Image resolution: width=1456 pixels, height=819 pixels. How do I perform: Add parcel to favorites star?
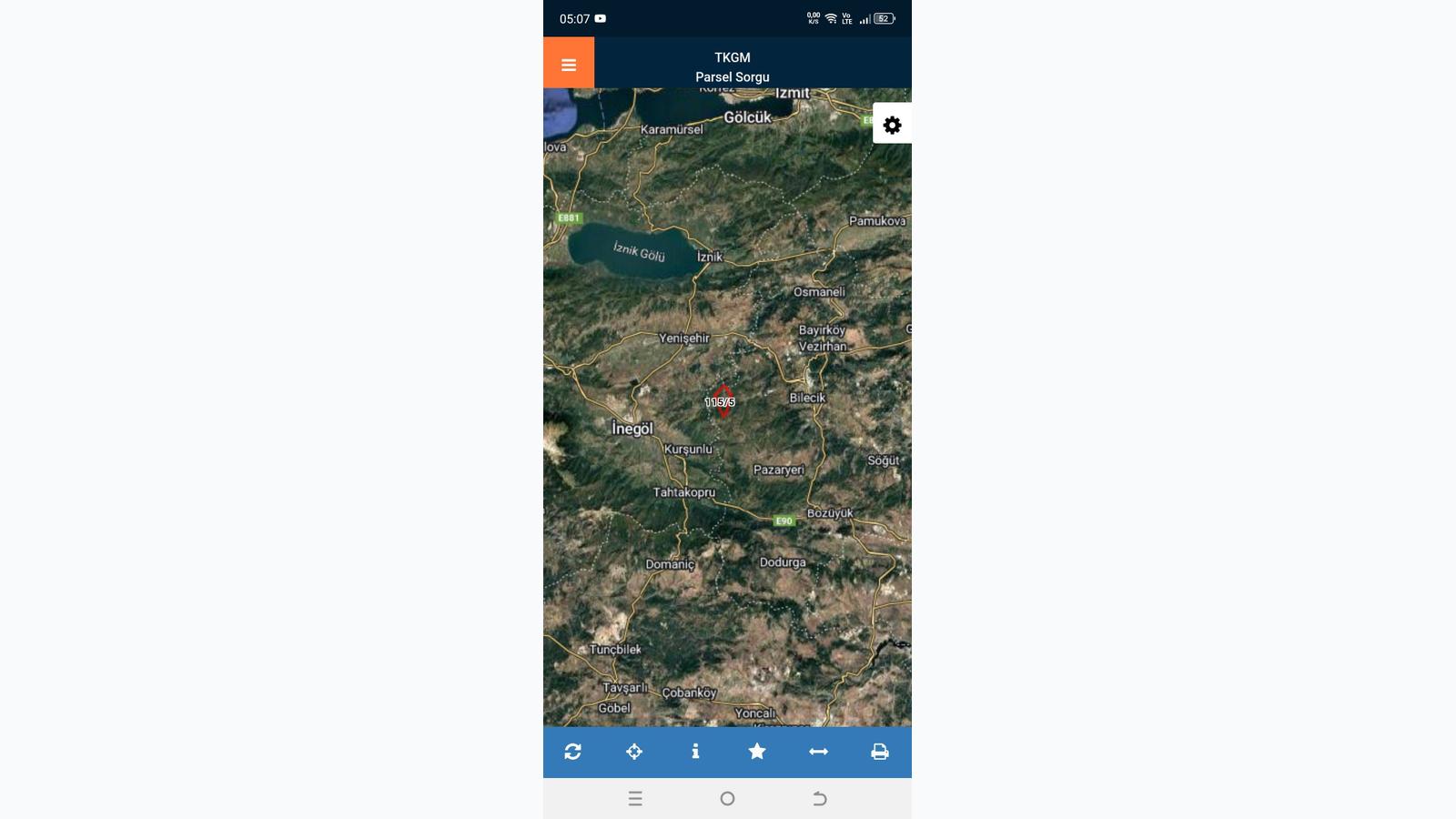(x=757, y=752)
